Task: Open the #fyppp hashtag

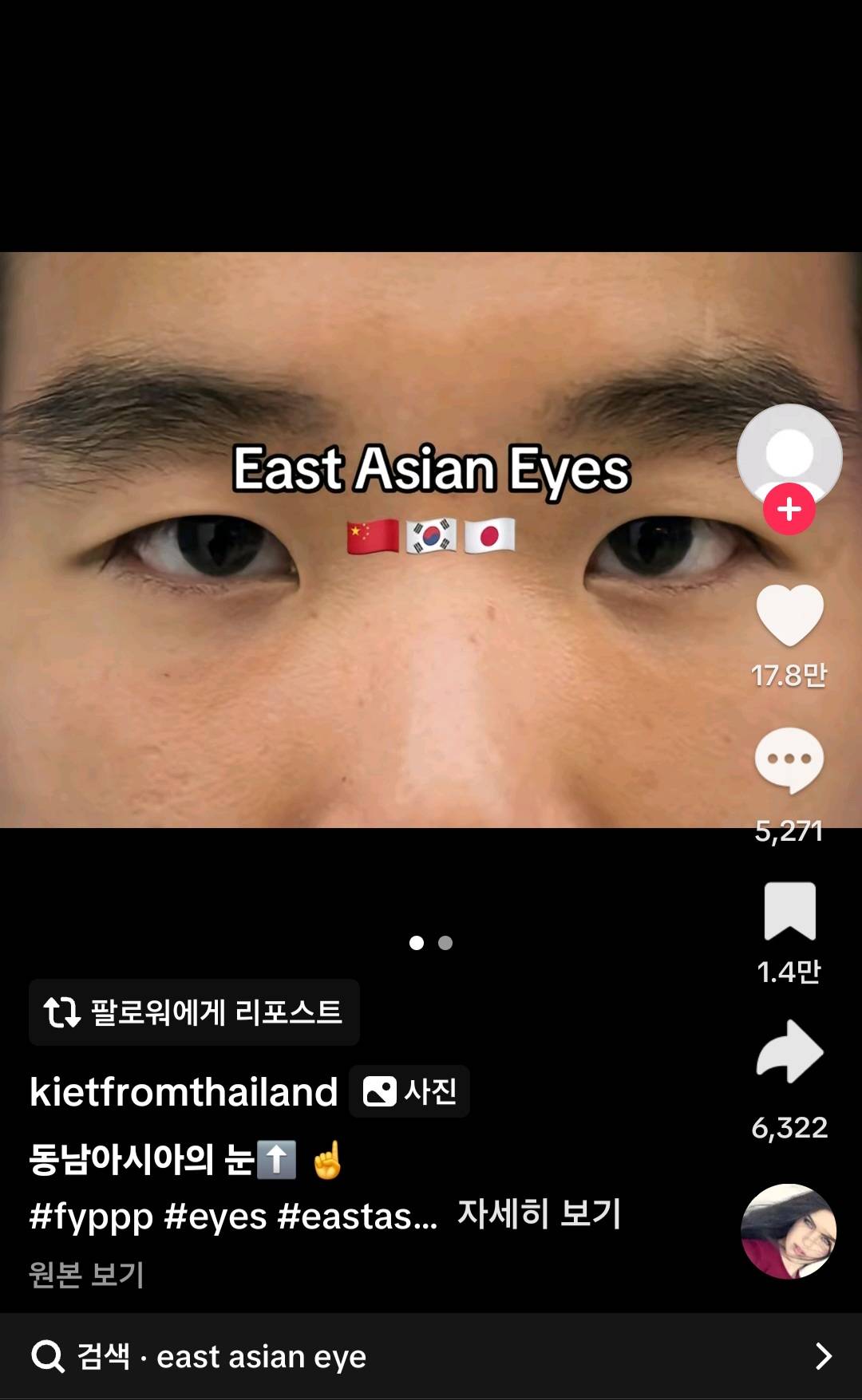Action: pyautogui.click(x=91, y=1217)
